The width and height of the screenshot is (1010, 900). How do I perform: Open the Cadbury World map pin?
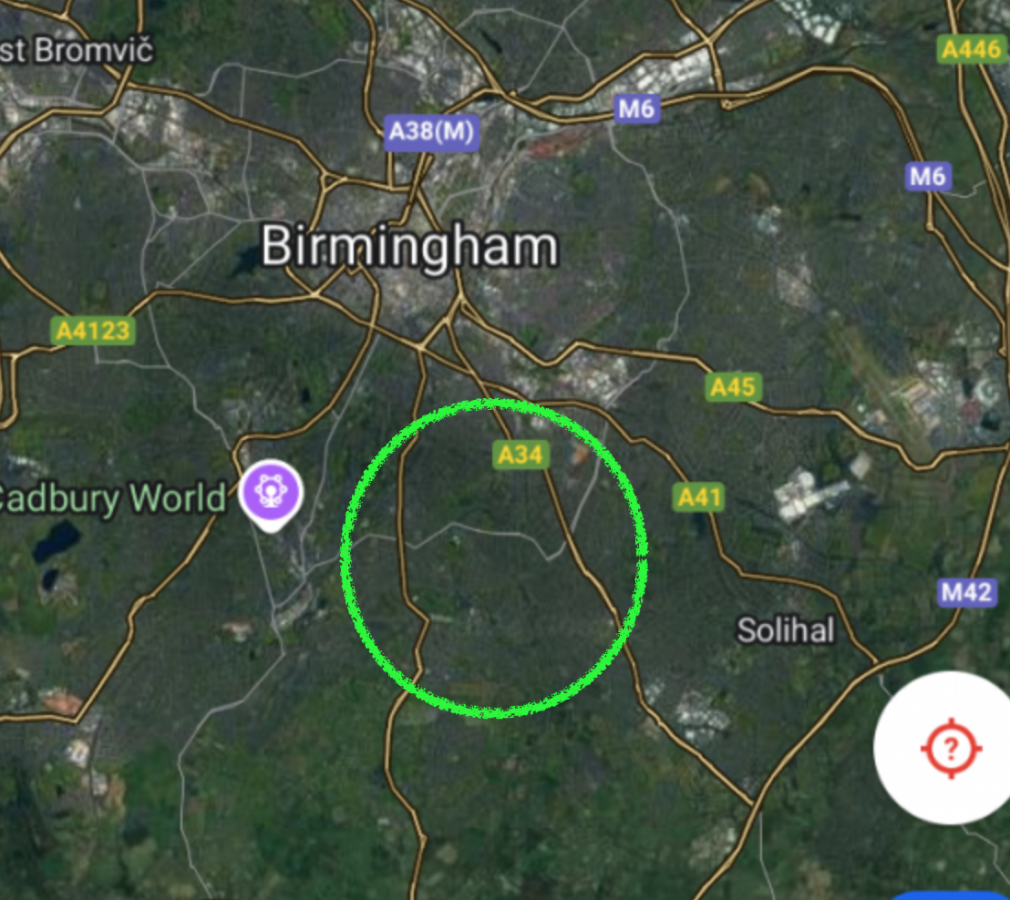click(271, 493)
